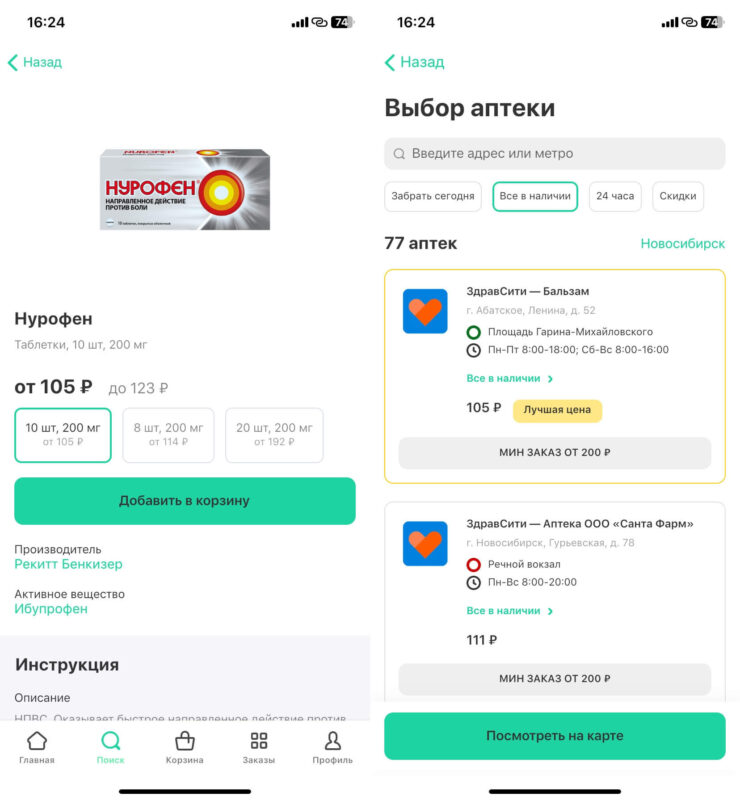Tap the address or metro search field
740x801 pixels.
pyautogui.click(x=554, y=154)
